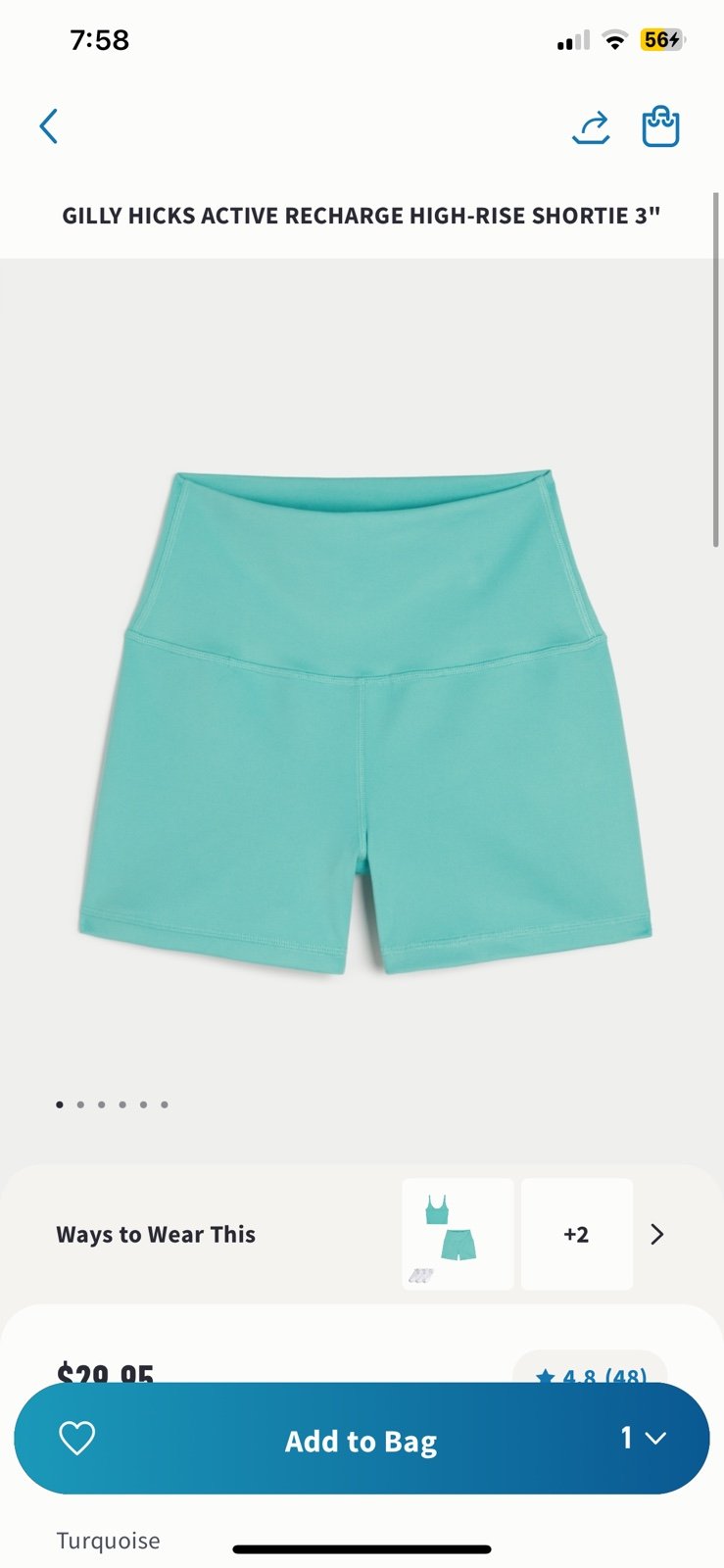Open the shopping bag

660,126
